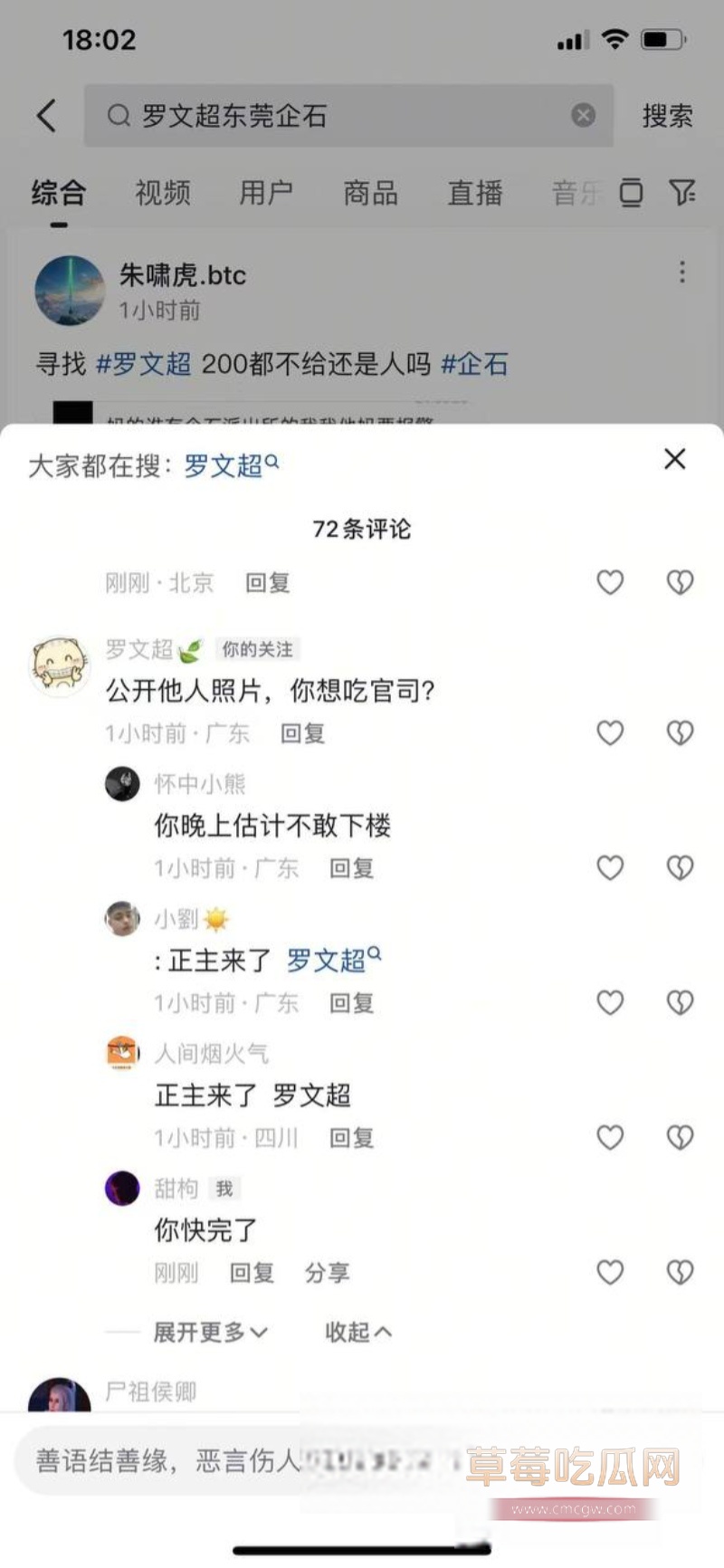
Task: Tap the 搜索 button
Action: coord(667,116)
